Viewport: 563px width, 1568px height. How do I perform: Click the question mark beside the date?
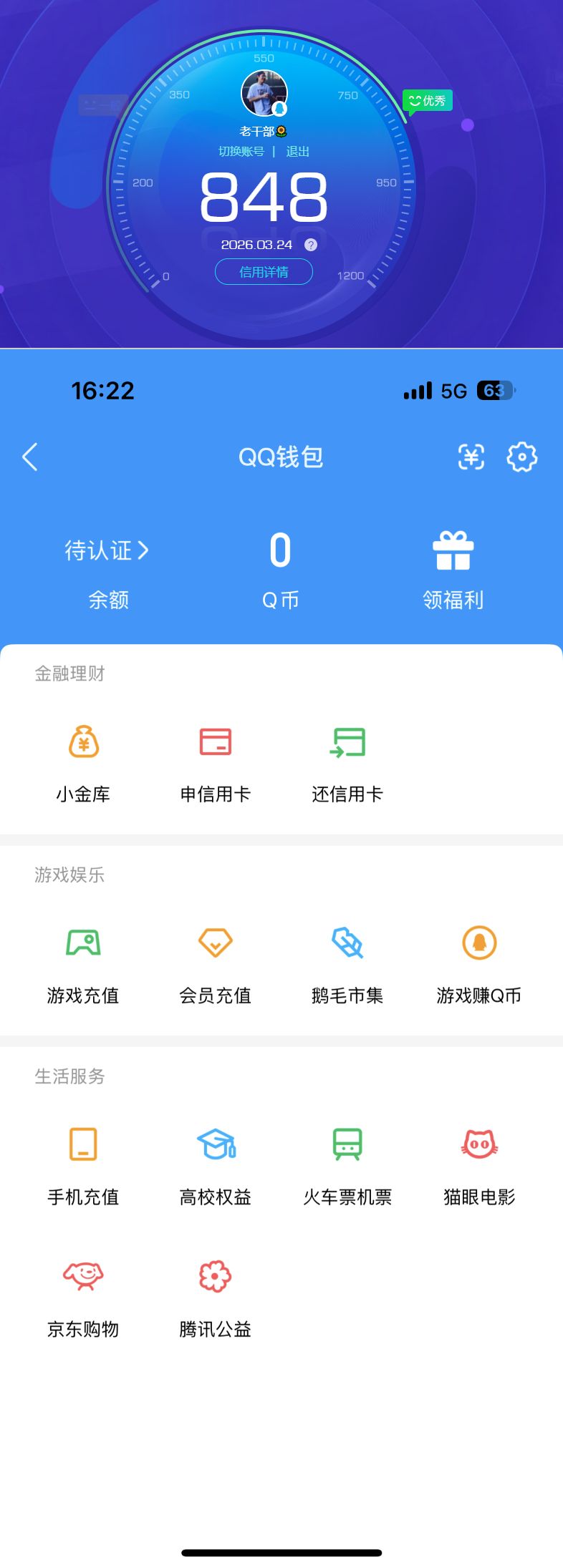[309, 245]
